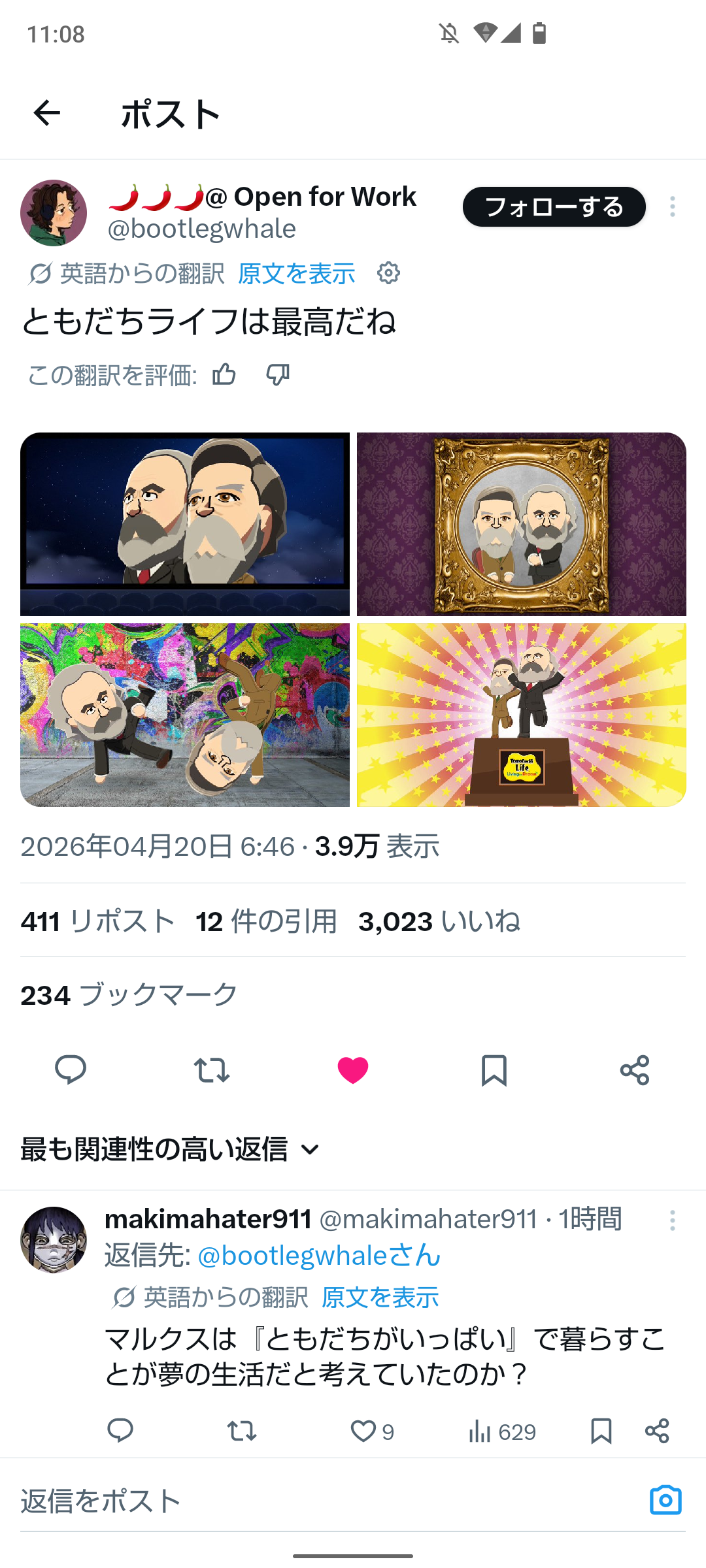Open the movie theater image
This screenshot has width=706, height=1568.
tap(185, 524)
